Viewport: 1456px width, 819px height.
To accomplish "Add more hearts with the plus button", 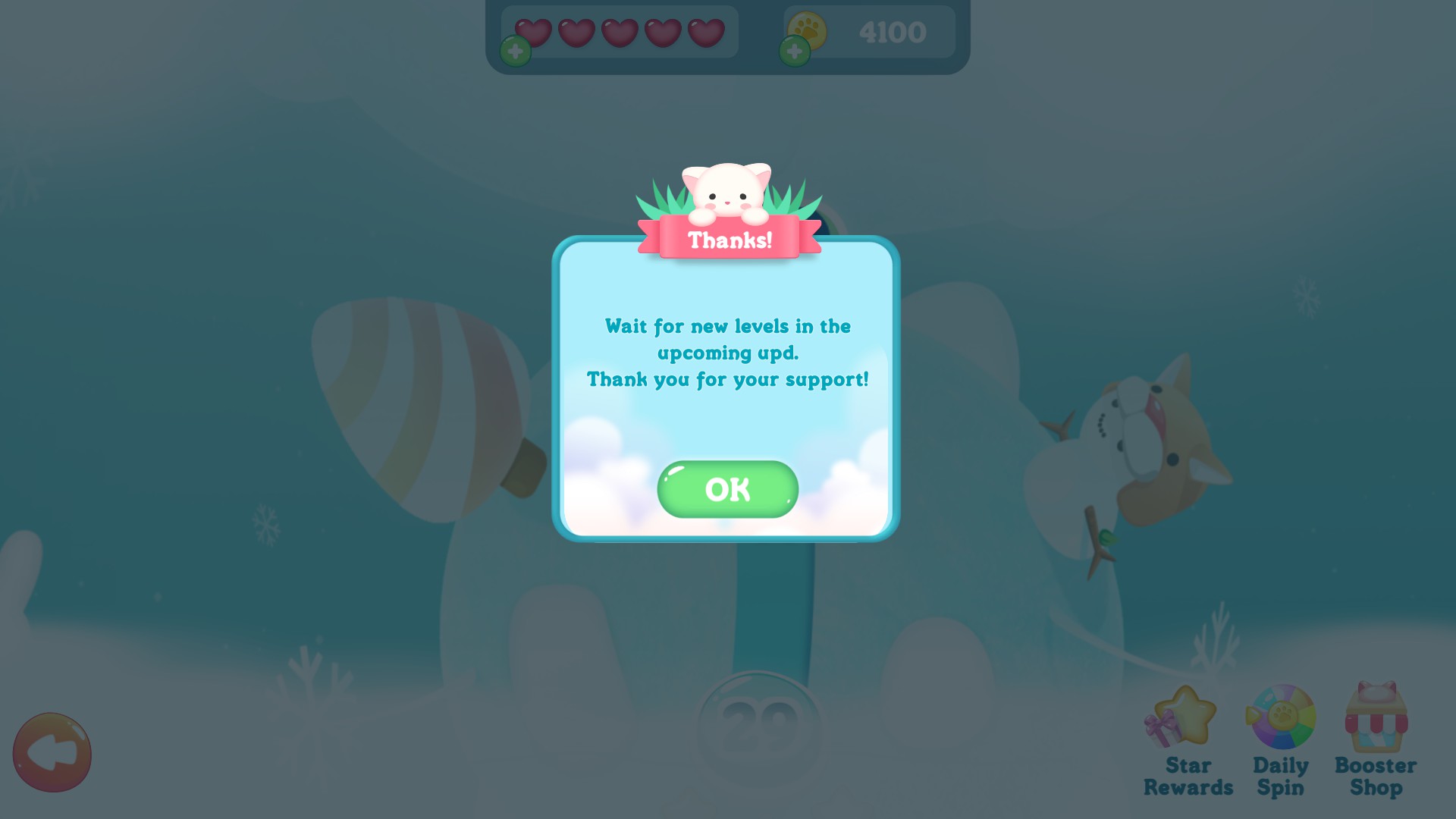I will coord(516,52).
